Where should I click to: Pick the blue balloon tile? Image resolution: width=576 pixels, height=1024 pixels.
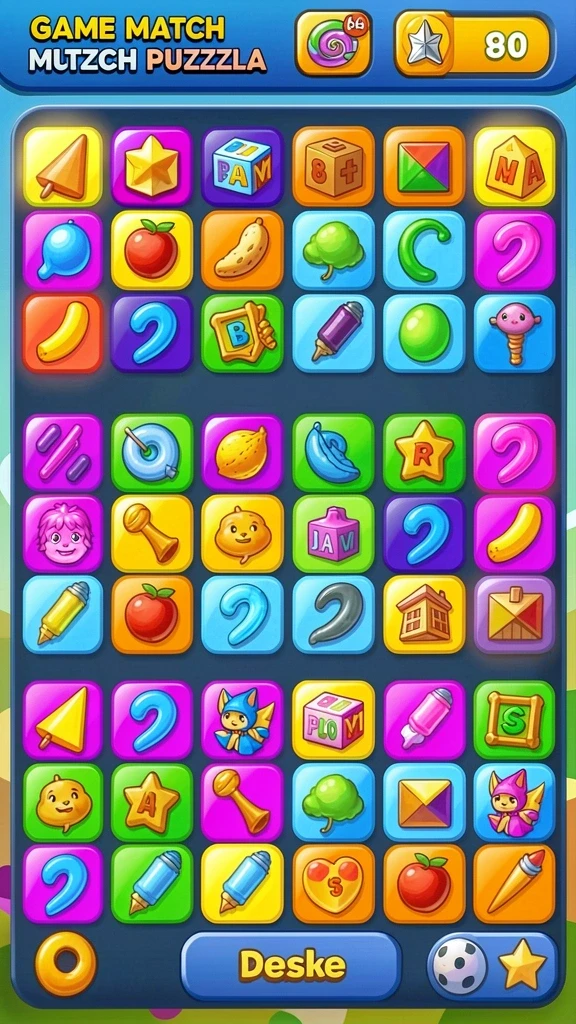point(63,251)
